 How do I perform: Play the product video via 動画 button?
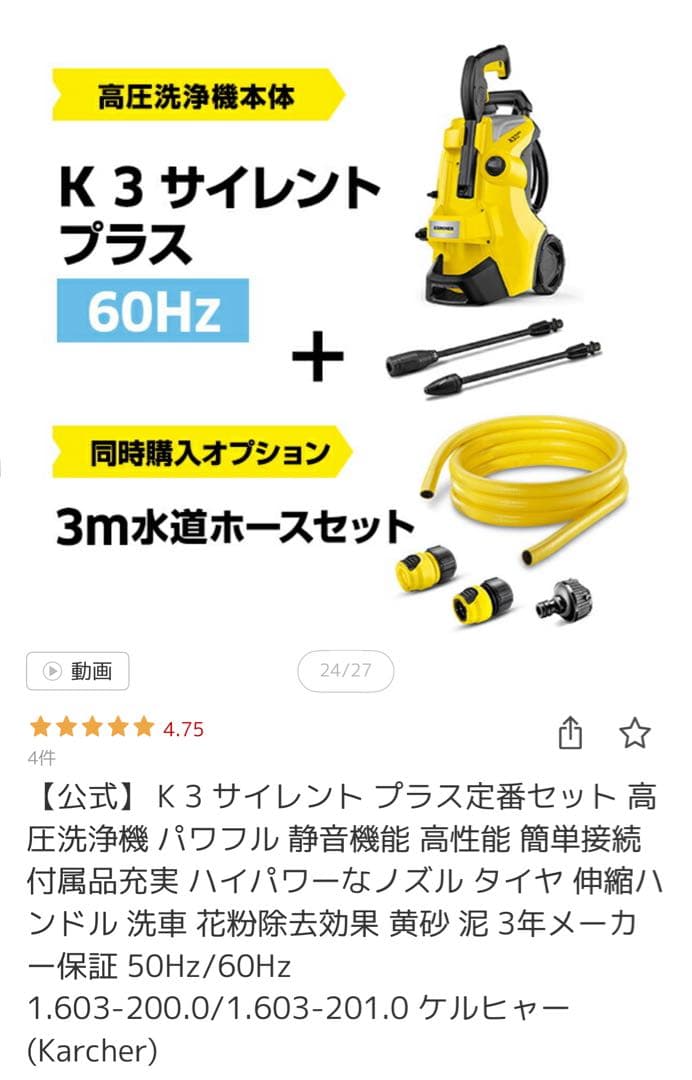pos(78,671)
